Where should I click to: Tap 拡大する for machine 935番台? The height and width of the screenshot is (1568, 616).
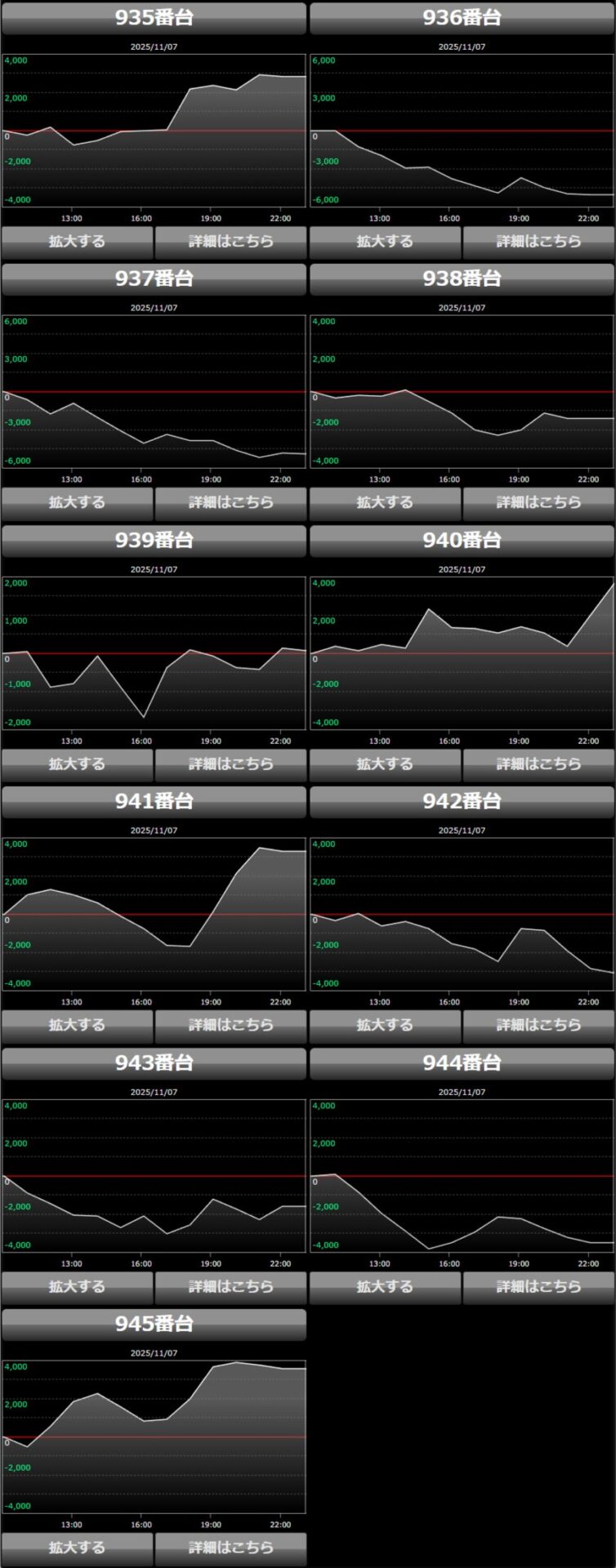coord(78,242)
